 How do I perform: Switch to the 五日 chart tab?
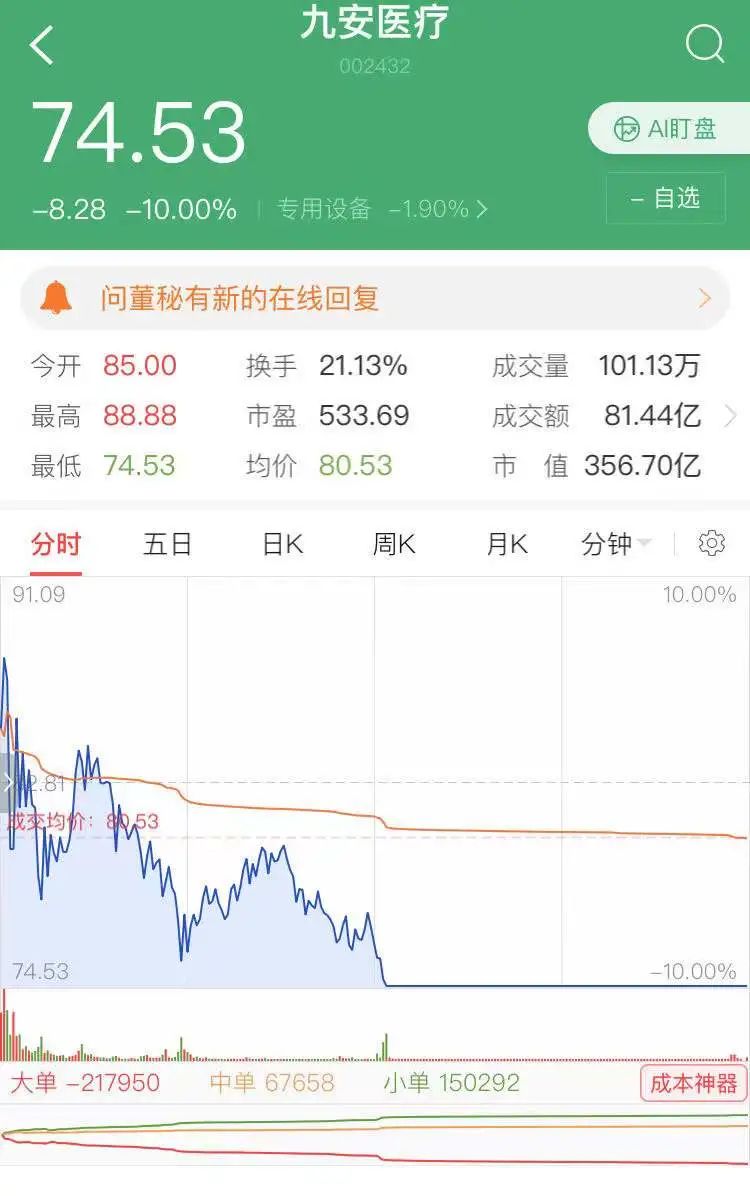167,544
